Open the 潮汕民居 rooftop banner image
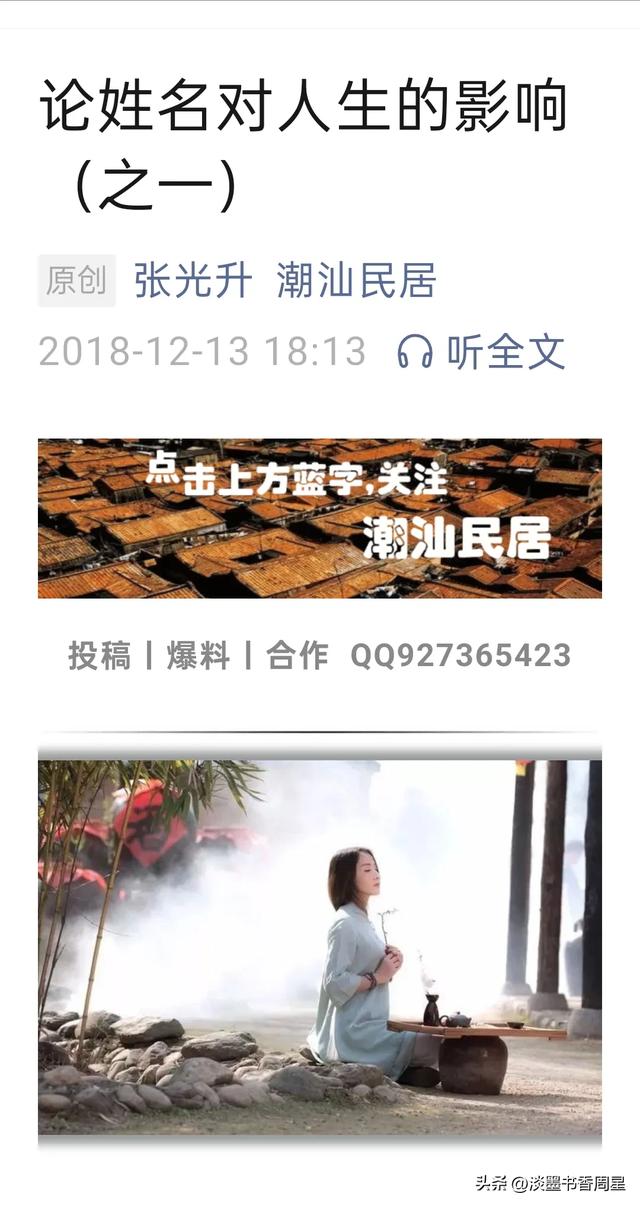640x1206 pixels. [x=320, y=518]
